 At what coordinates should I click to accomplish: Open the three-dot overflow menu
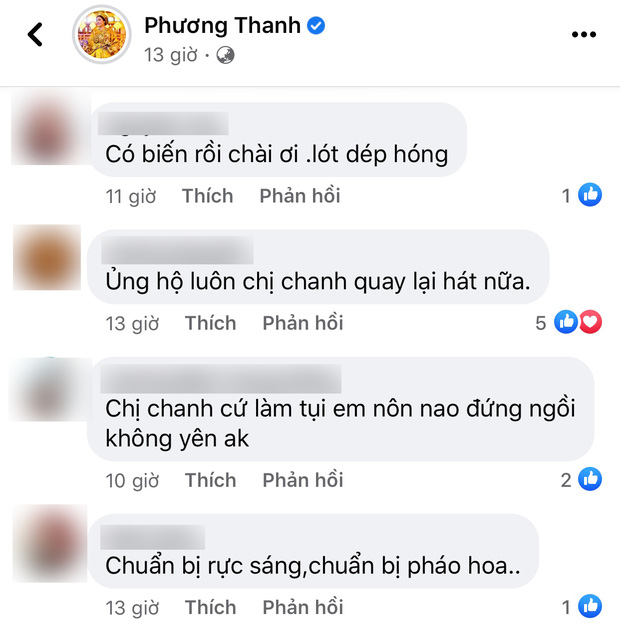point(583,36)
